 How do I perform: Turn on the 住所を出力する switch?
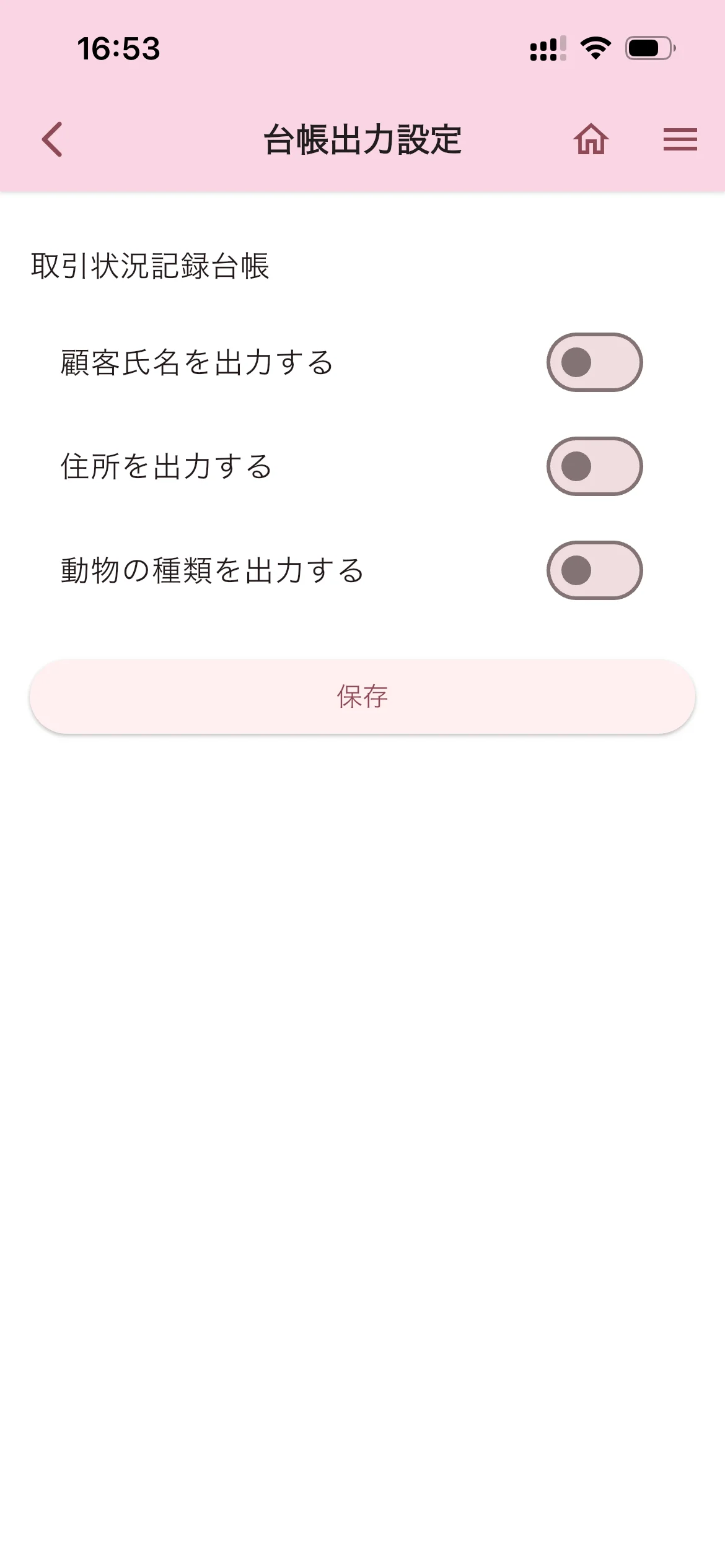pos(594,466)
